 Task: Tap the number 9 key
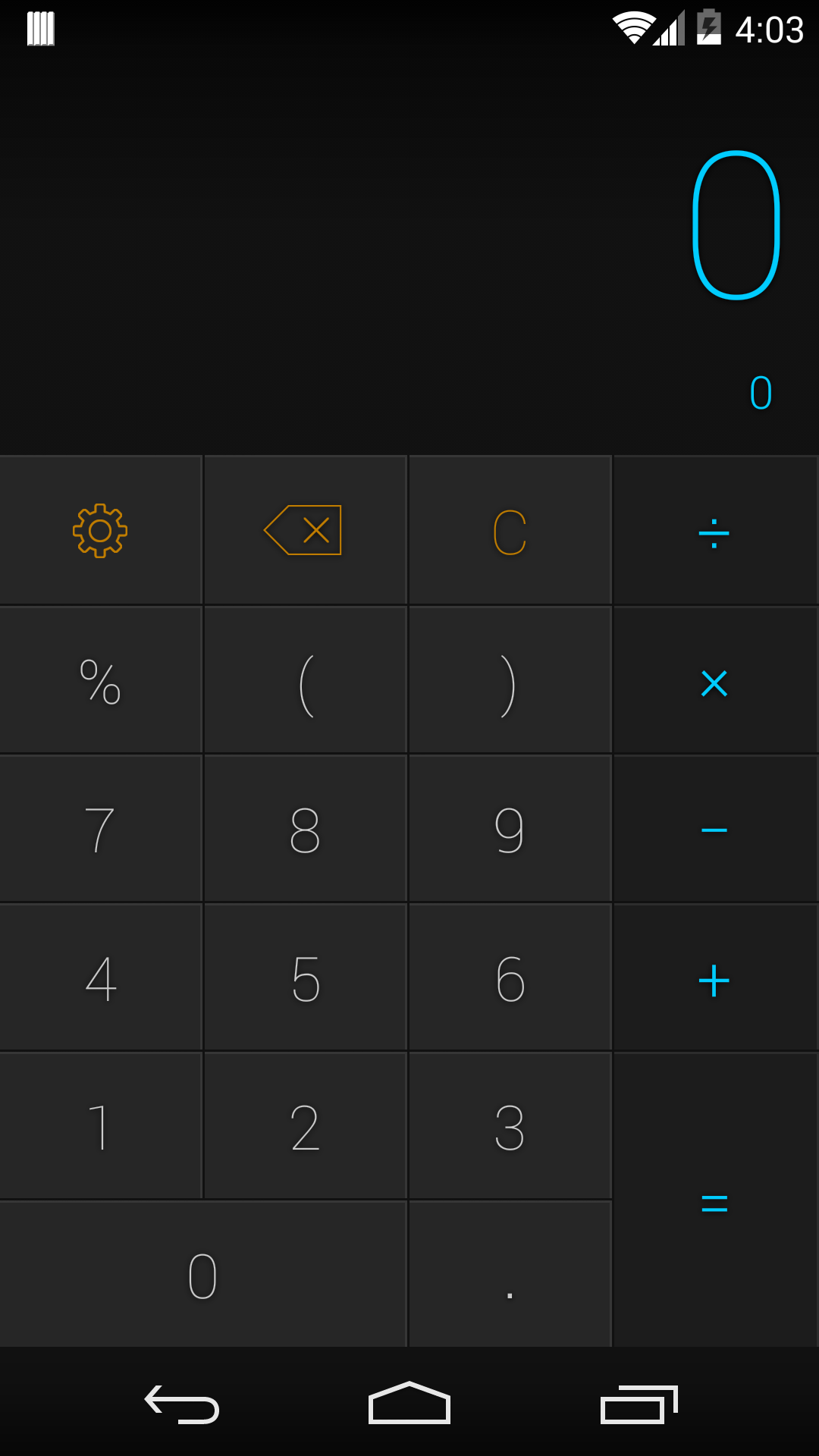click(x=510, y=830)
